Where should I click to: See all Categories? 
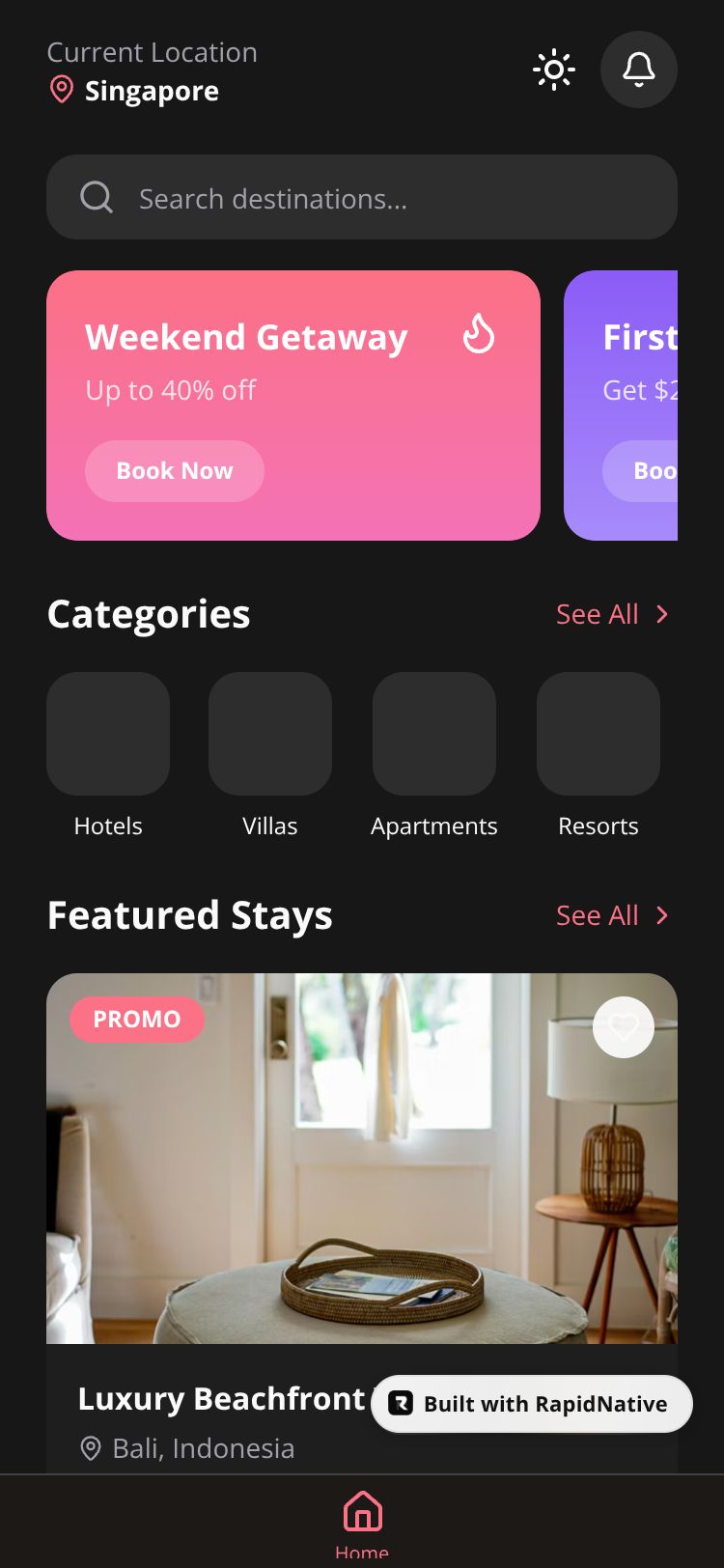coord(612,614)
